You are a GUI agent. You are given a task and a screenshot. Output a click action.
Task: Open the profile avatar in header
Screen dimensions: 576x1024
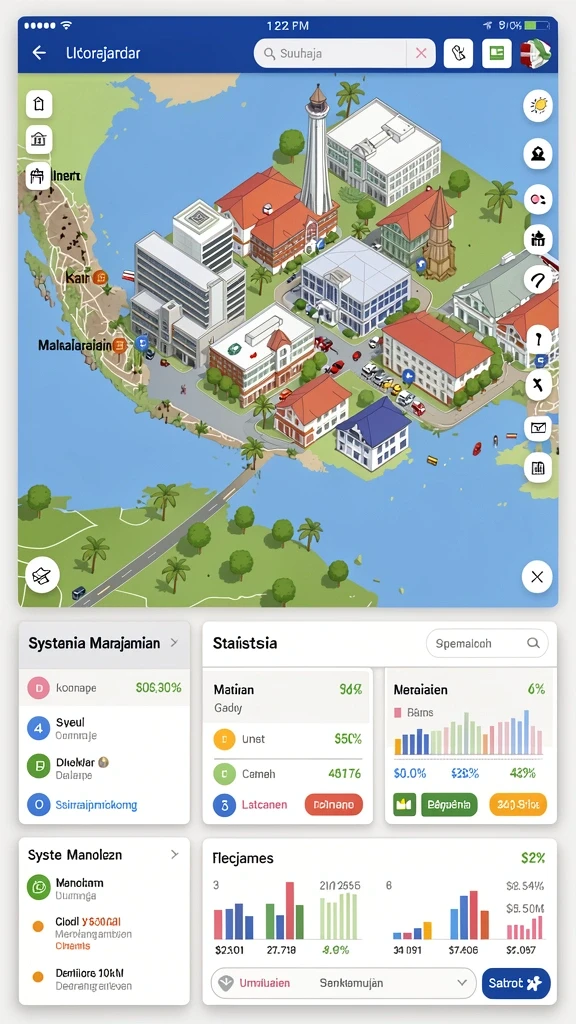click(535, 54)
